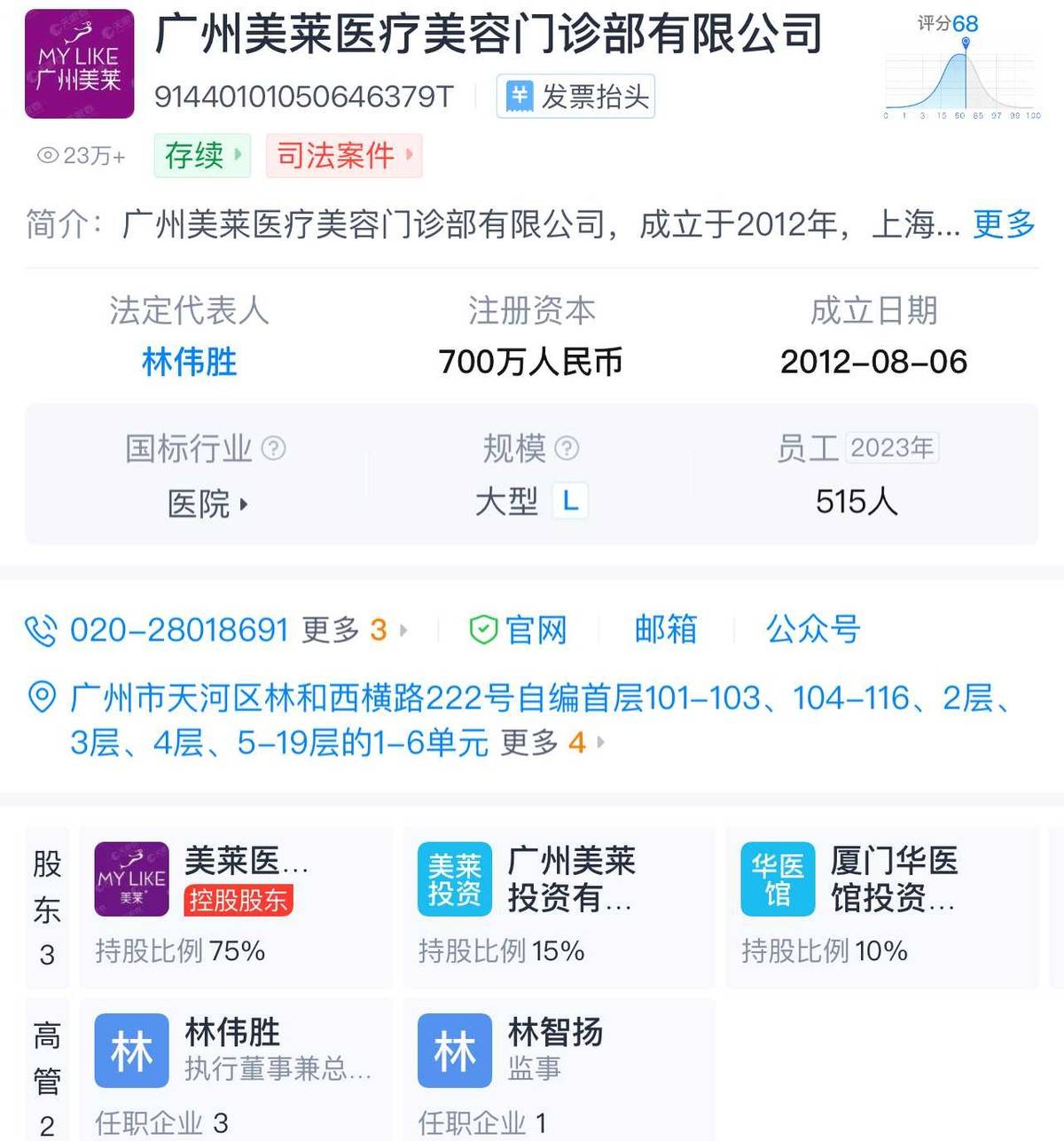Show info for 国标行业 help icon

tap(274, 449)
